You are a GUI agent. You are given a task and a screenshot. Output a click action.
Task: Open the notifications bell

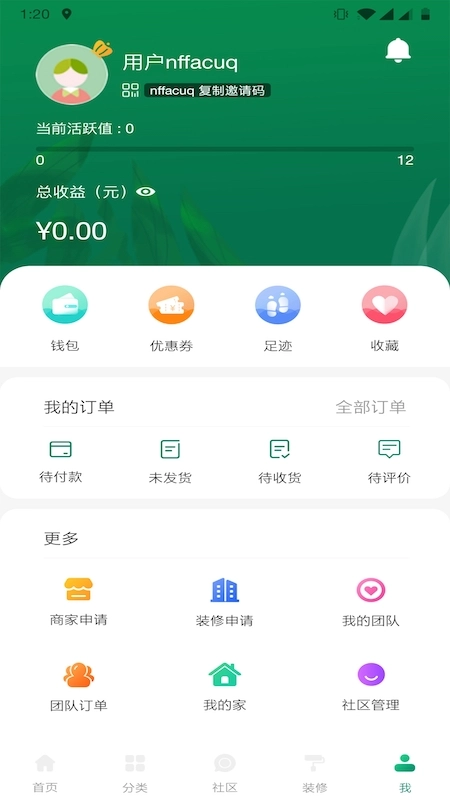(398, 50)
